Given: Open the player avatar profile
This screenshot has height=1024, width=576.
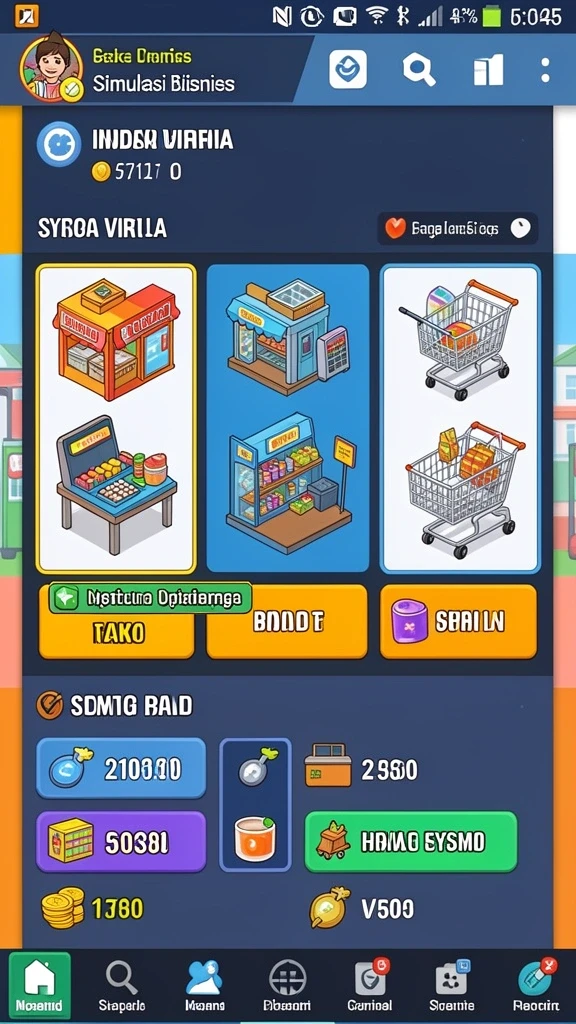Looking at the screenshot, I should [51, 69].
